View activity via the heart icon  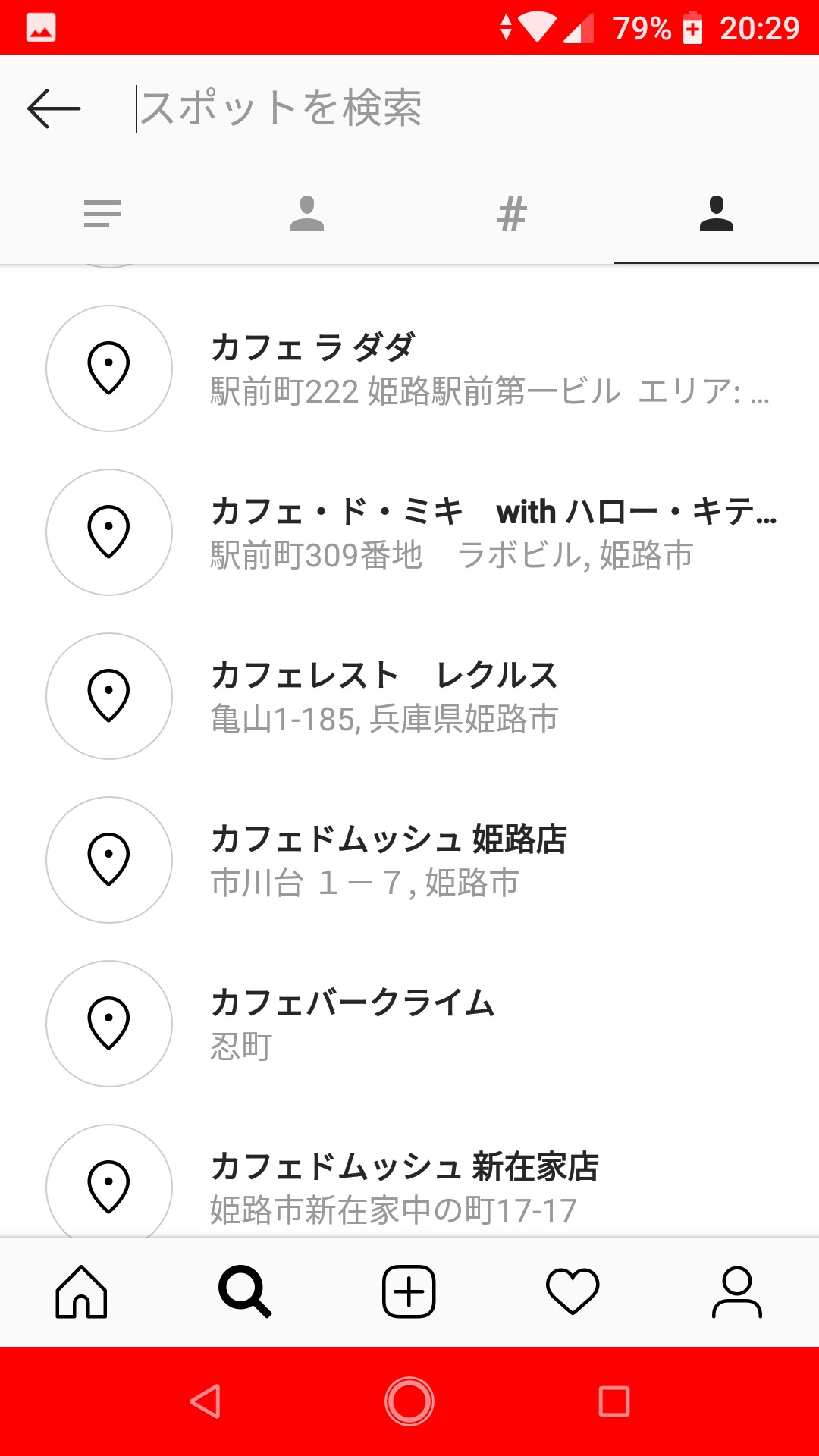tap(573, 1291)
